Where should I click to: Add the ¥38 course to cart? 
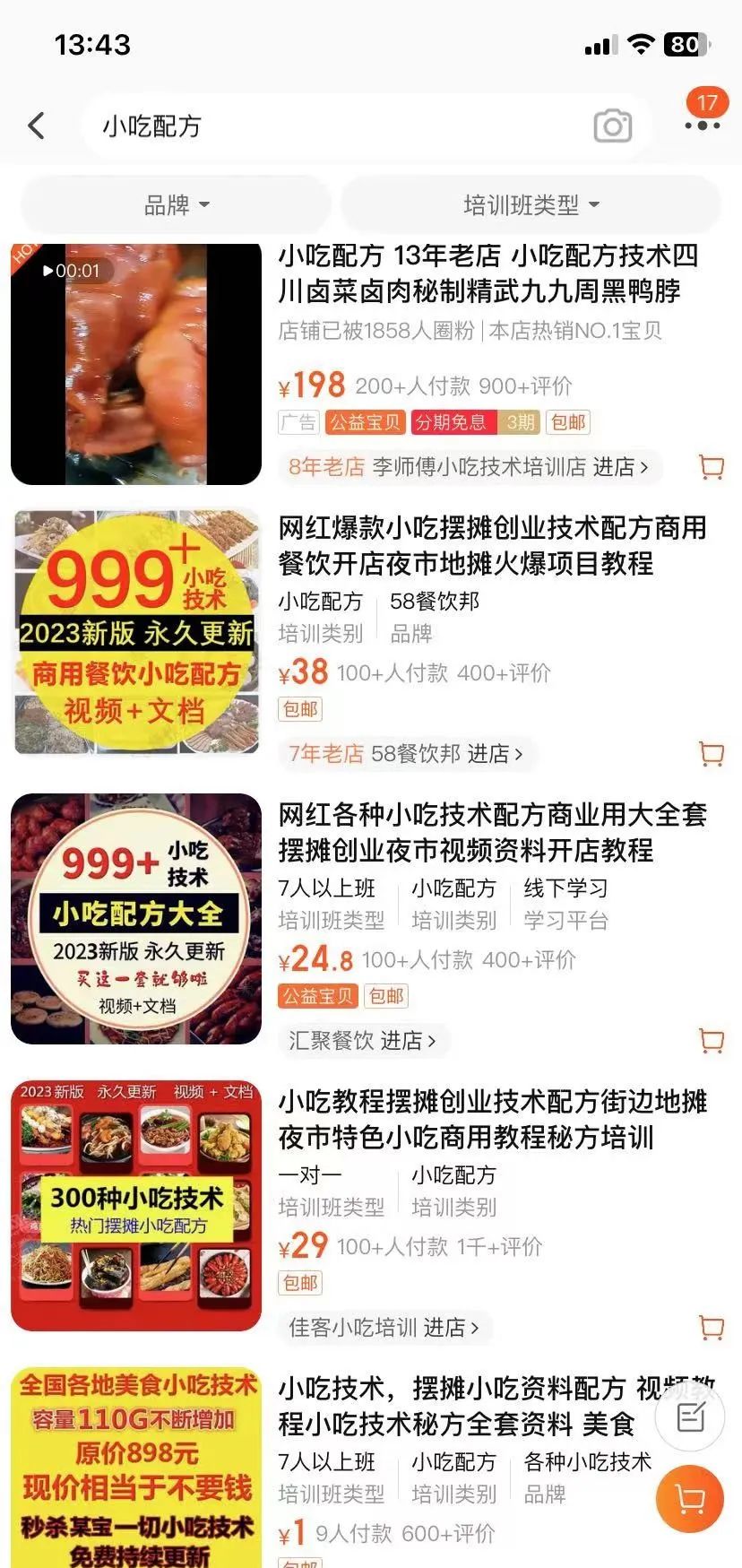pyautogui.click(x=711, y=754)
